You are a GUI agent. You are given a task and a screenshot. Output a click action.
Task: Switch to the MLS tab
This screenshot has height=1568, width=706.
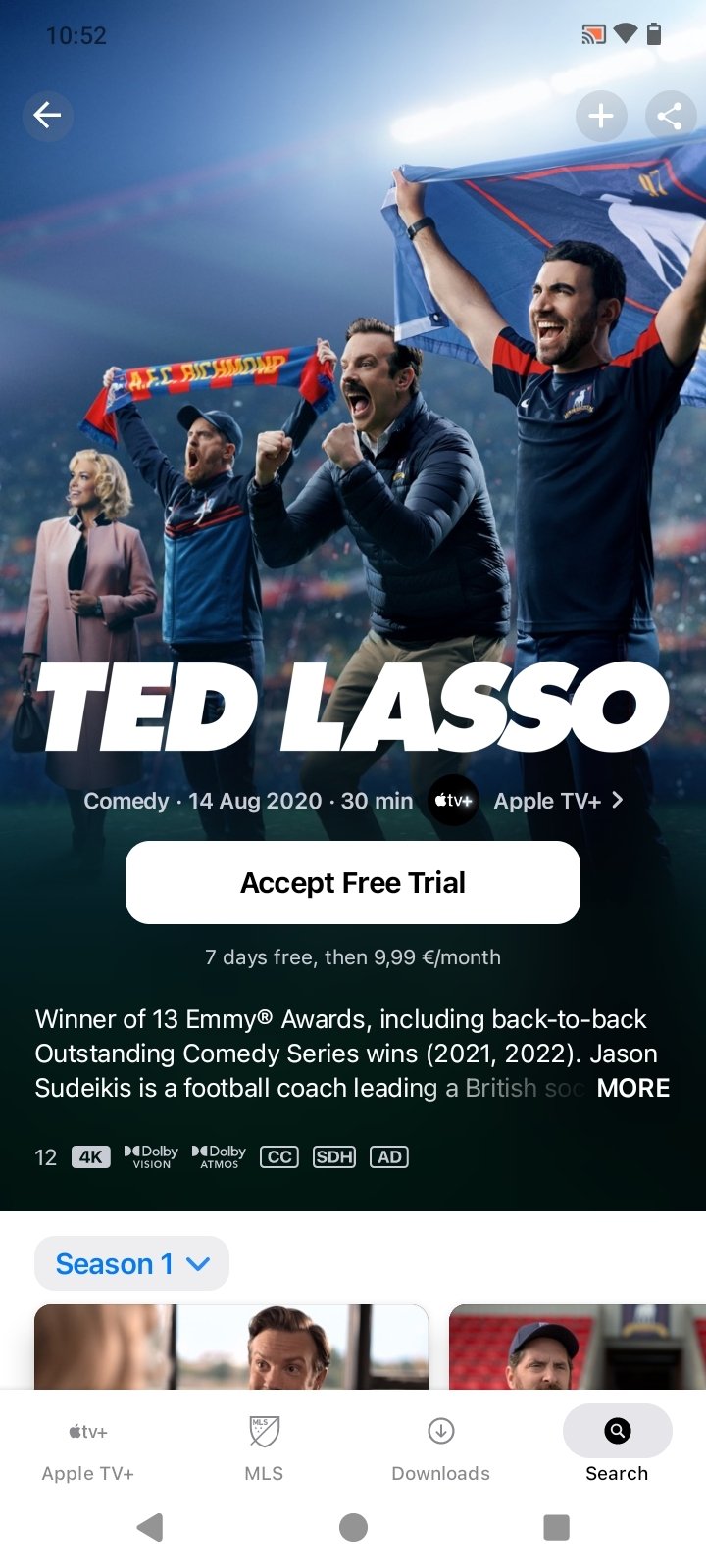(264, 1448)
